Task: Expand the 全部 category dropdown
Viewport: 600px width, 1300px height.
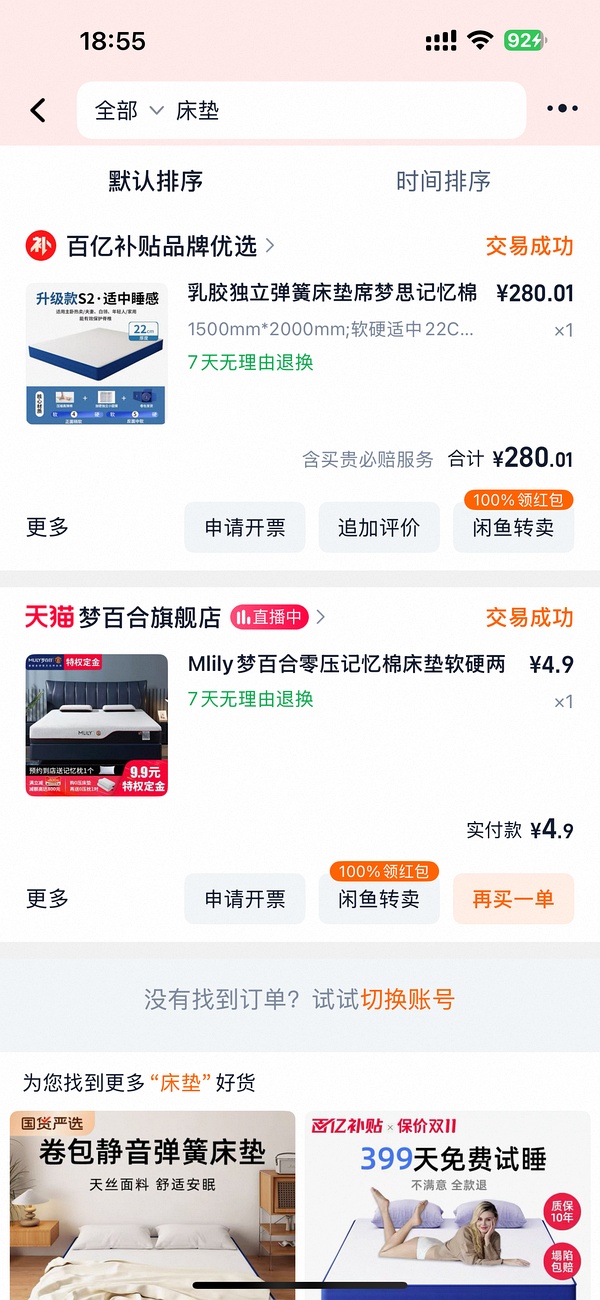Action: pos(128,110)
